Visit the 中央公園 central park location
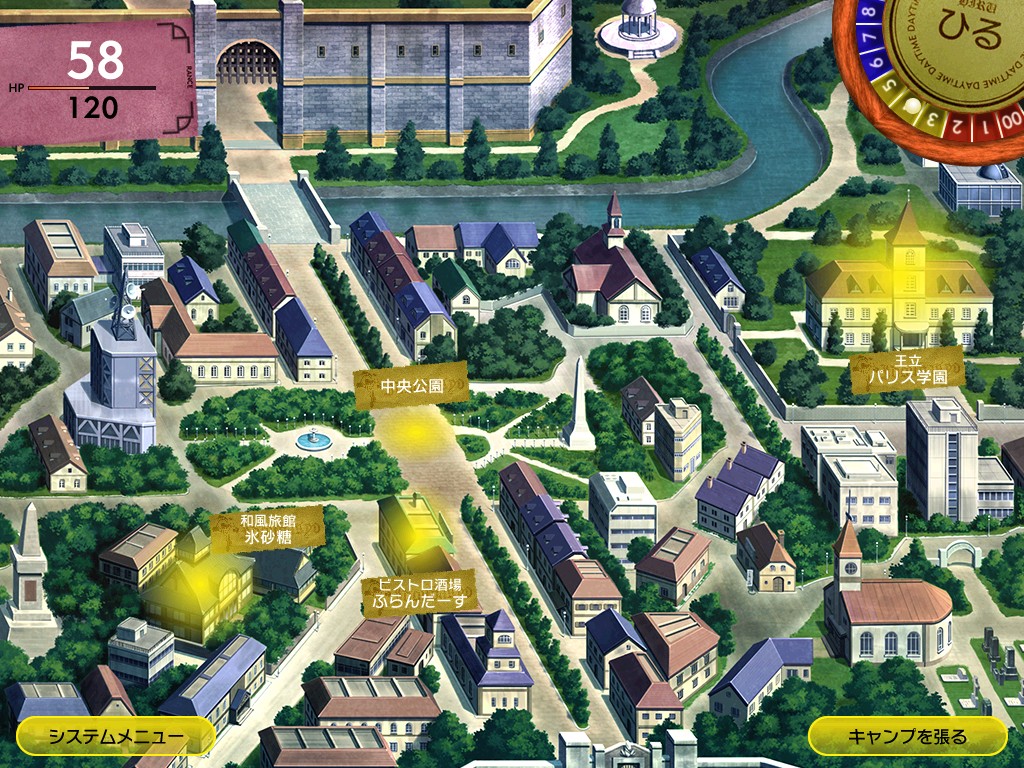1024x768 pixels. [411, 386]
